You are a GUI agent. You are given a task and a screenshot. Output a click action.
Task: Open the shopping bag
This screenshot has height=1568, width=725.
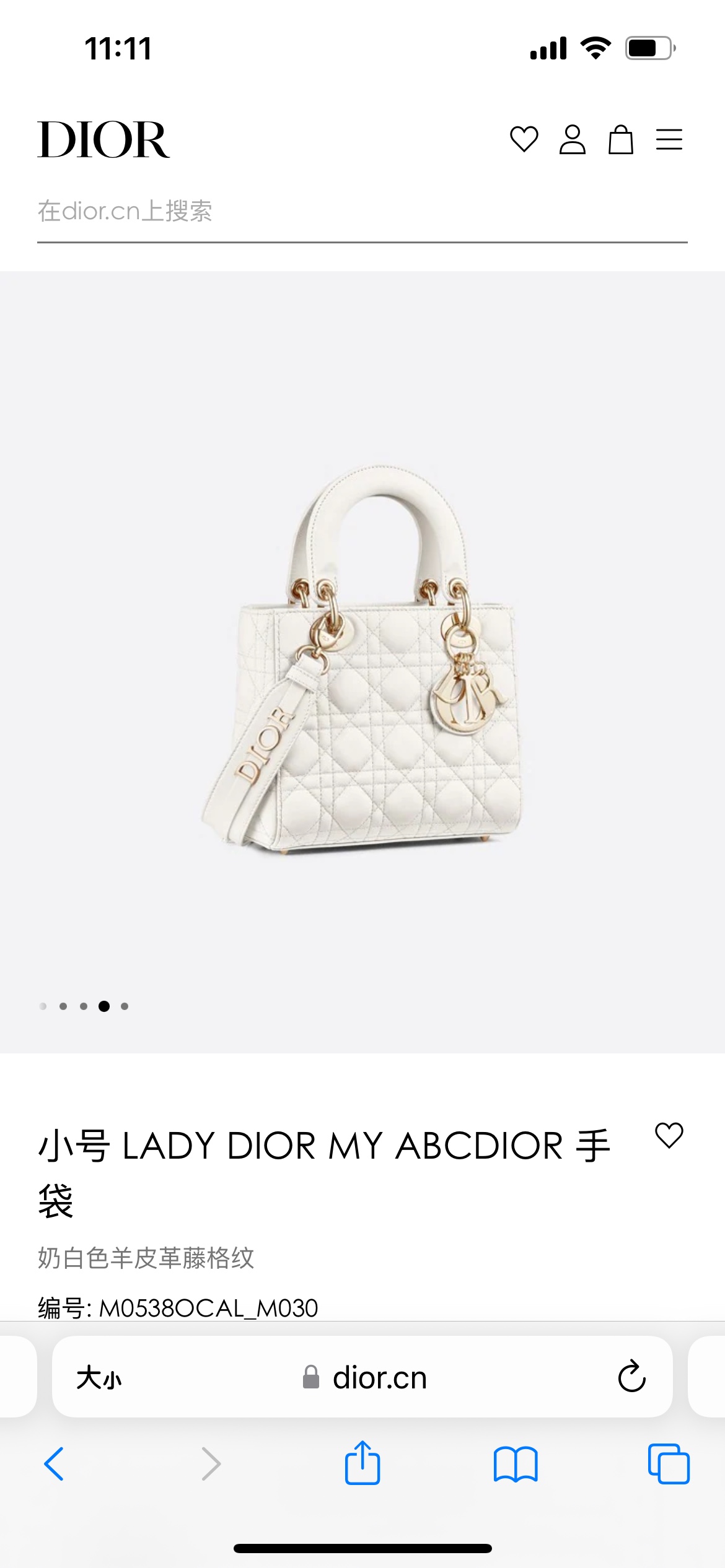click(x=620, y=139)
